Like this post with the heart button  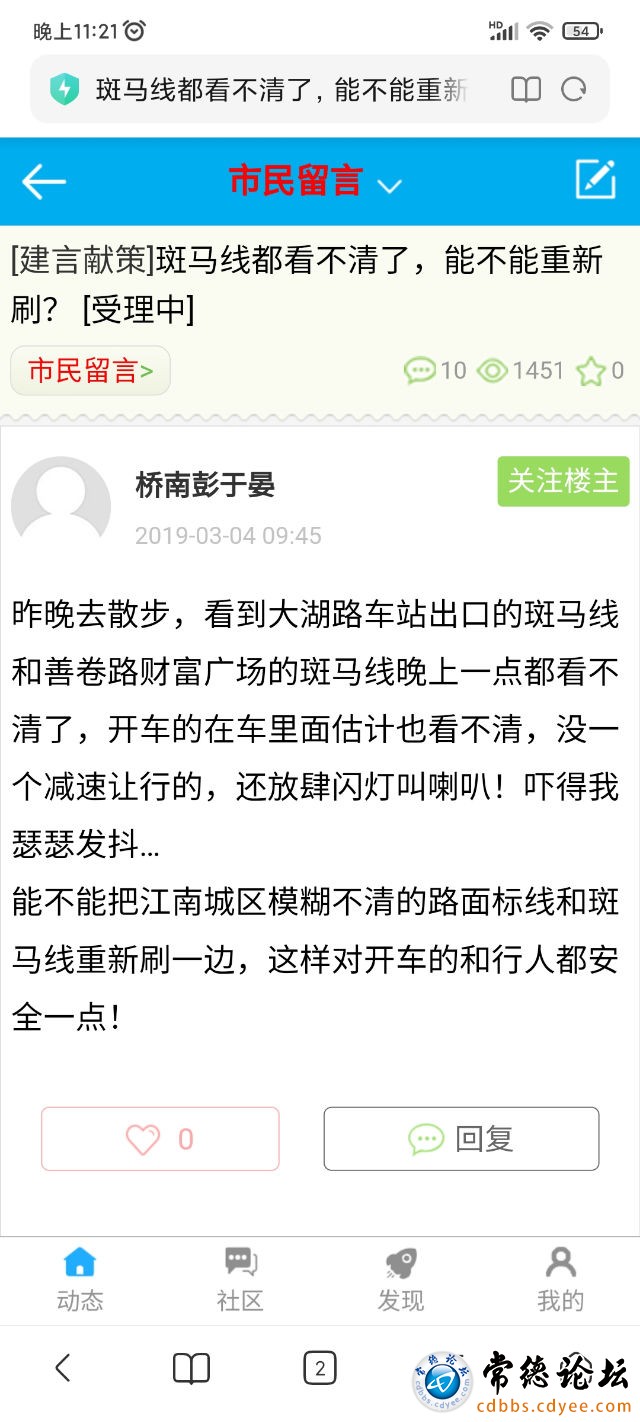[160, 1139]
